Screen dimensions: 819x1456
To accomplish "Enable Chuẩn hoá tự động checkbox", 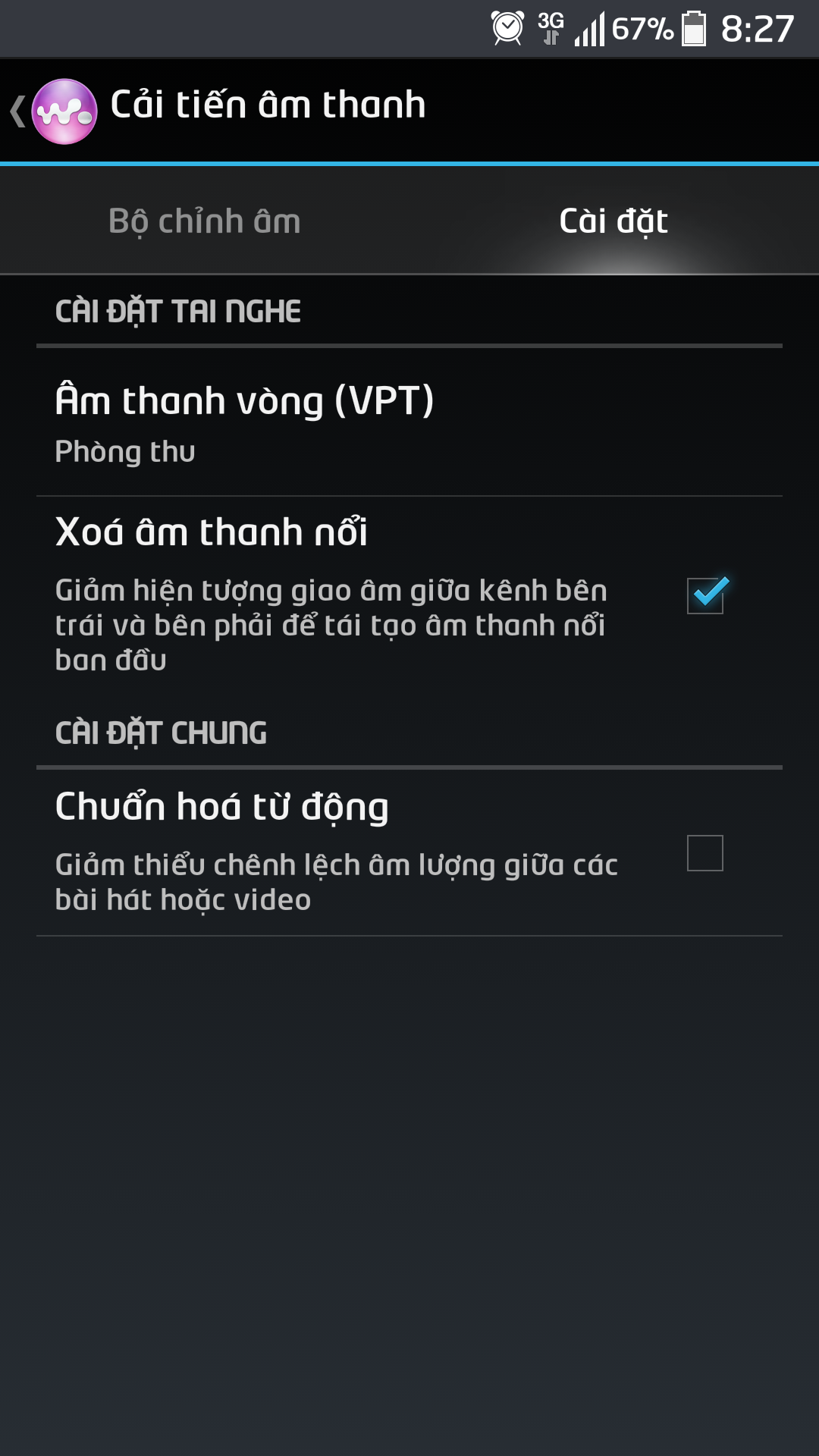I will coord(705,853).
